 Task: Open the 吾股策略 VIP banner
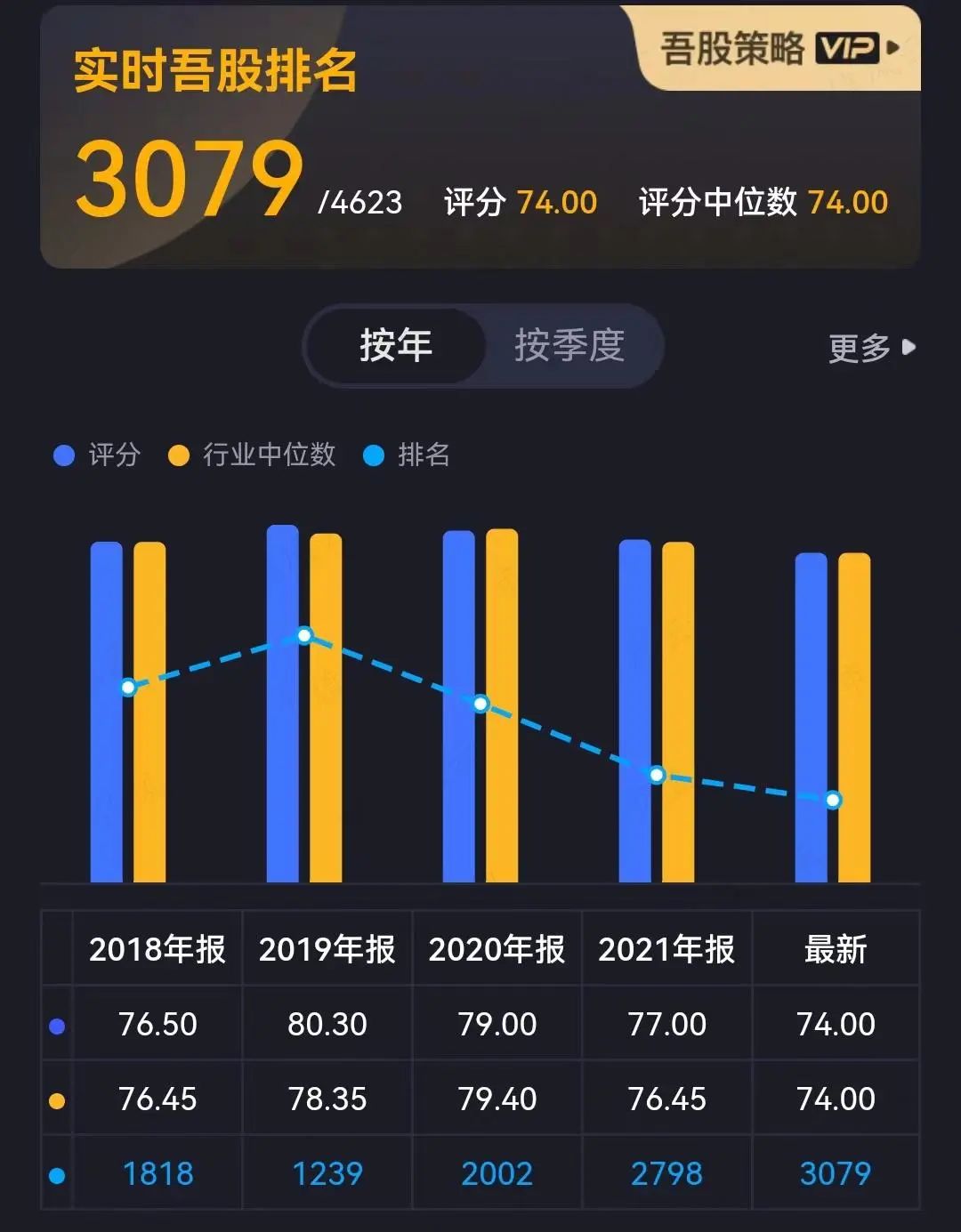(x=779, y=48)
